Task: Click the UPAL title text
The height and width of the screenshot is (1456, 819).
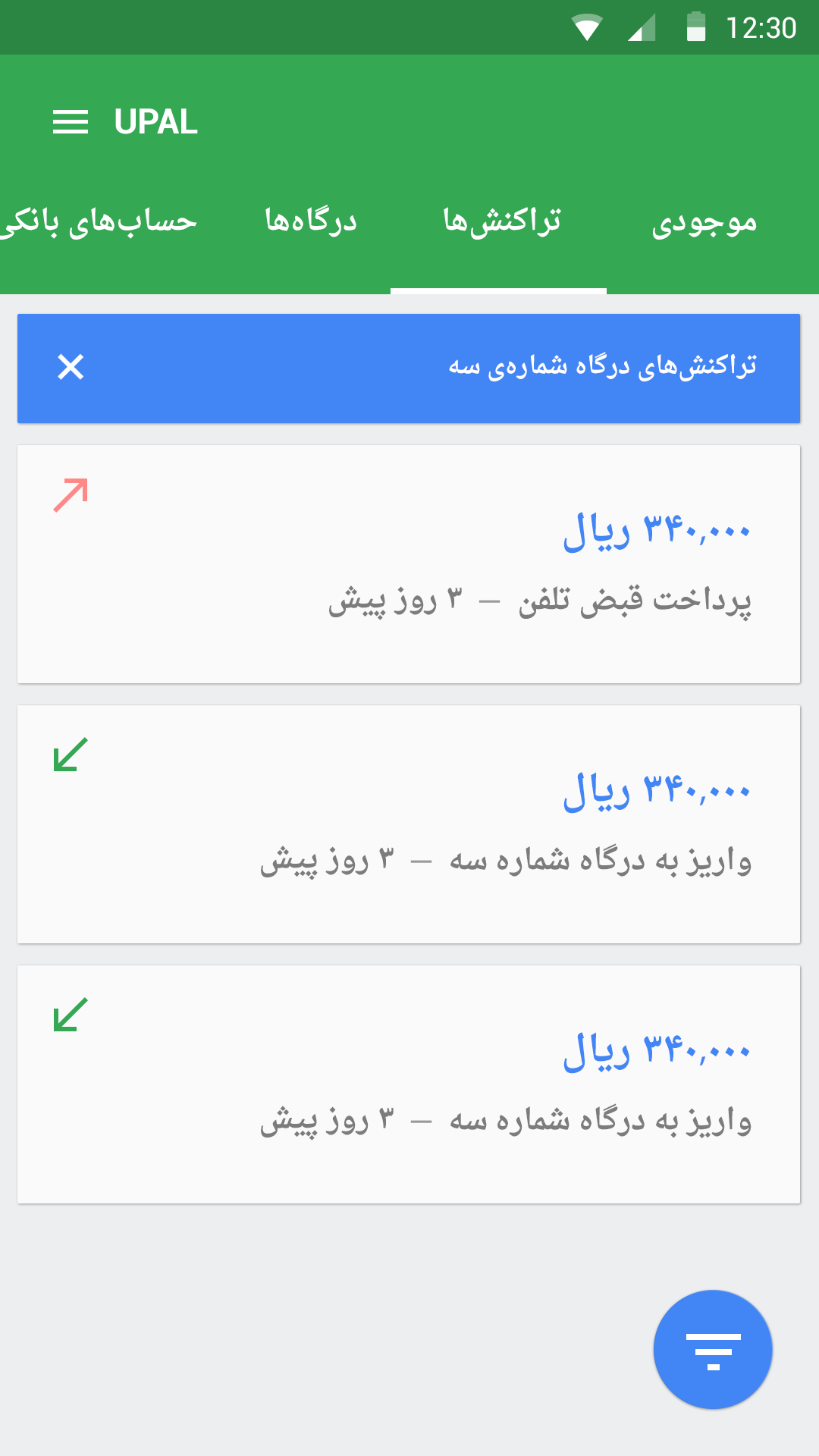Action: [155, 122]
